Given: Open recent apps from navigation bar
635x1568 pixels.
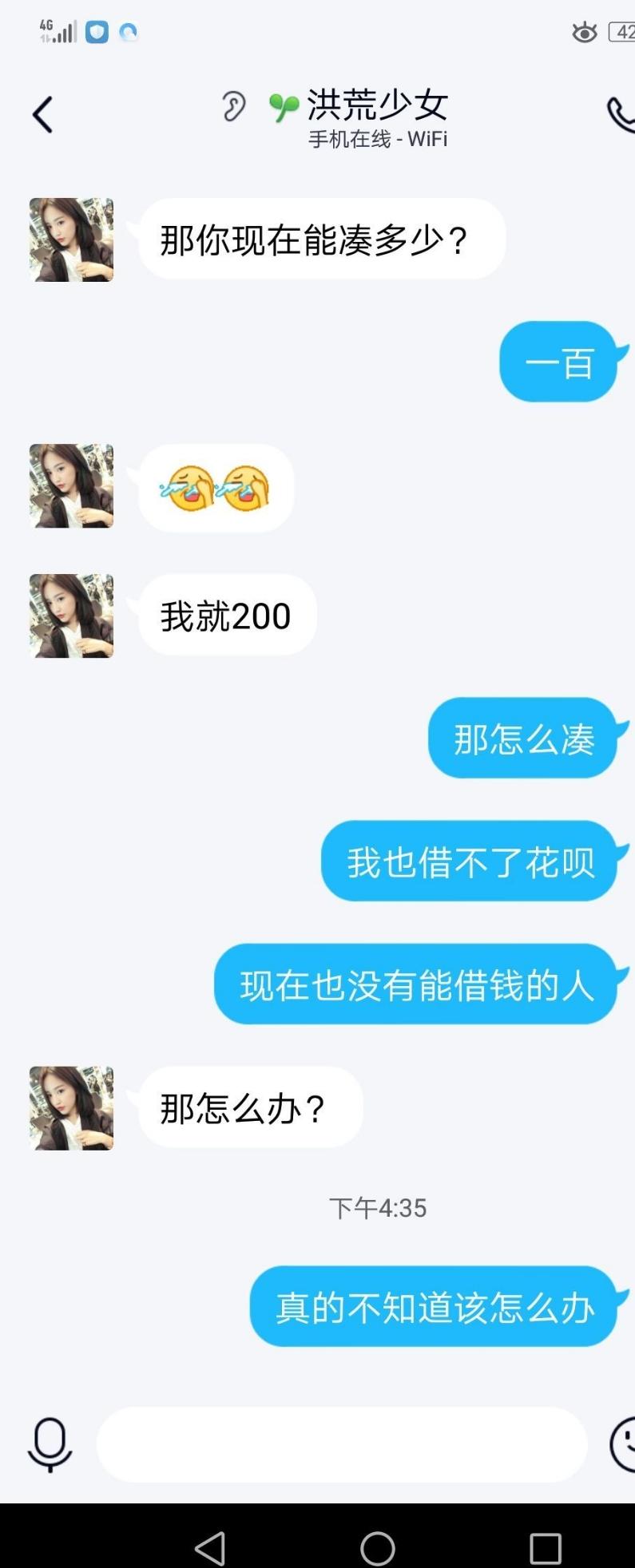Looking at the screenshot, I should 546,1549.
